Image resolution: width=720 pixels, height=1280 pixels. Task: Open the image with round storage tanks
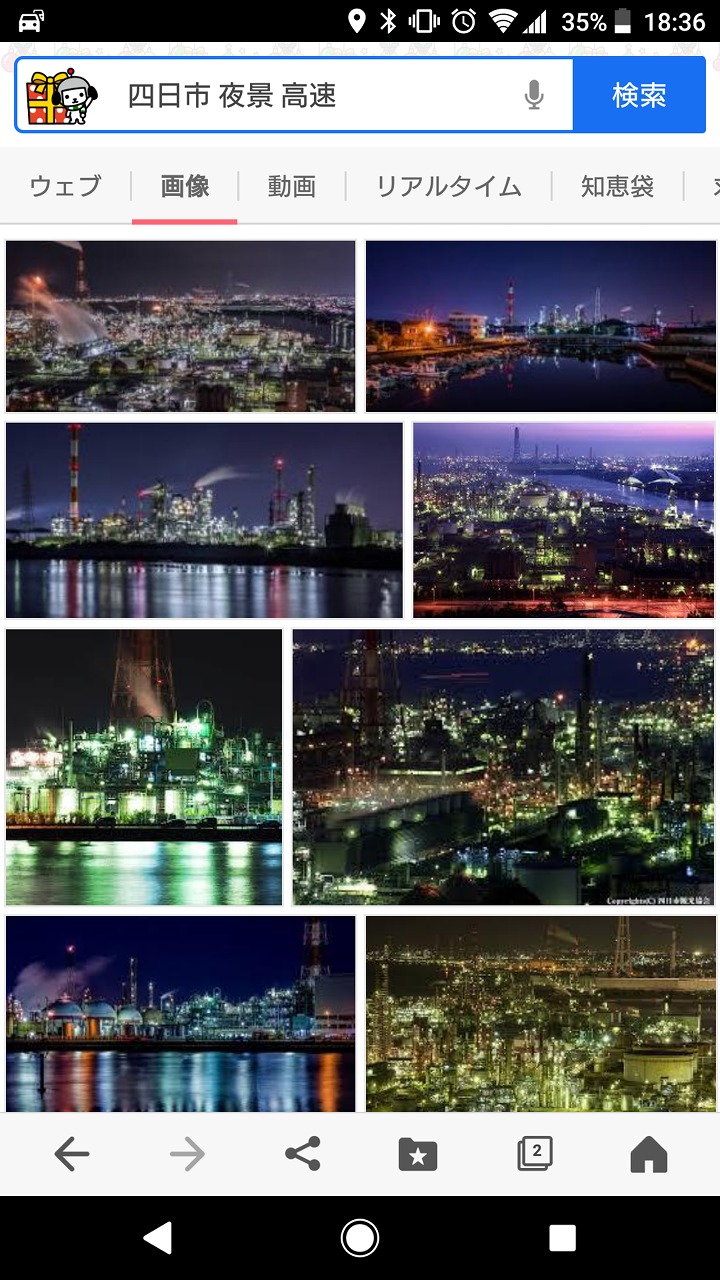[180, 1013]
